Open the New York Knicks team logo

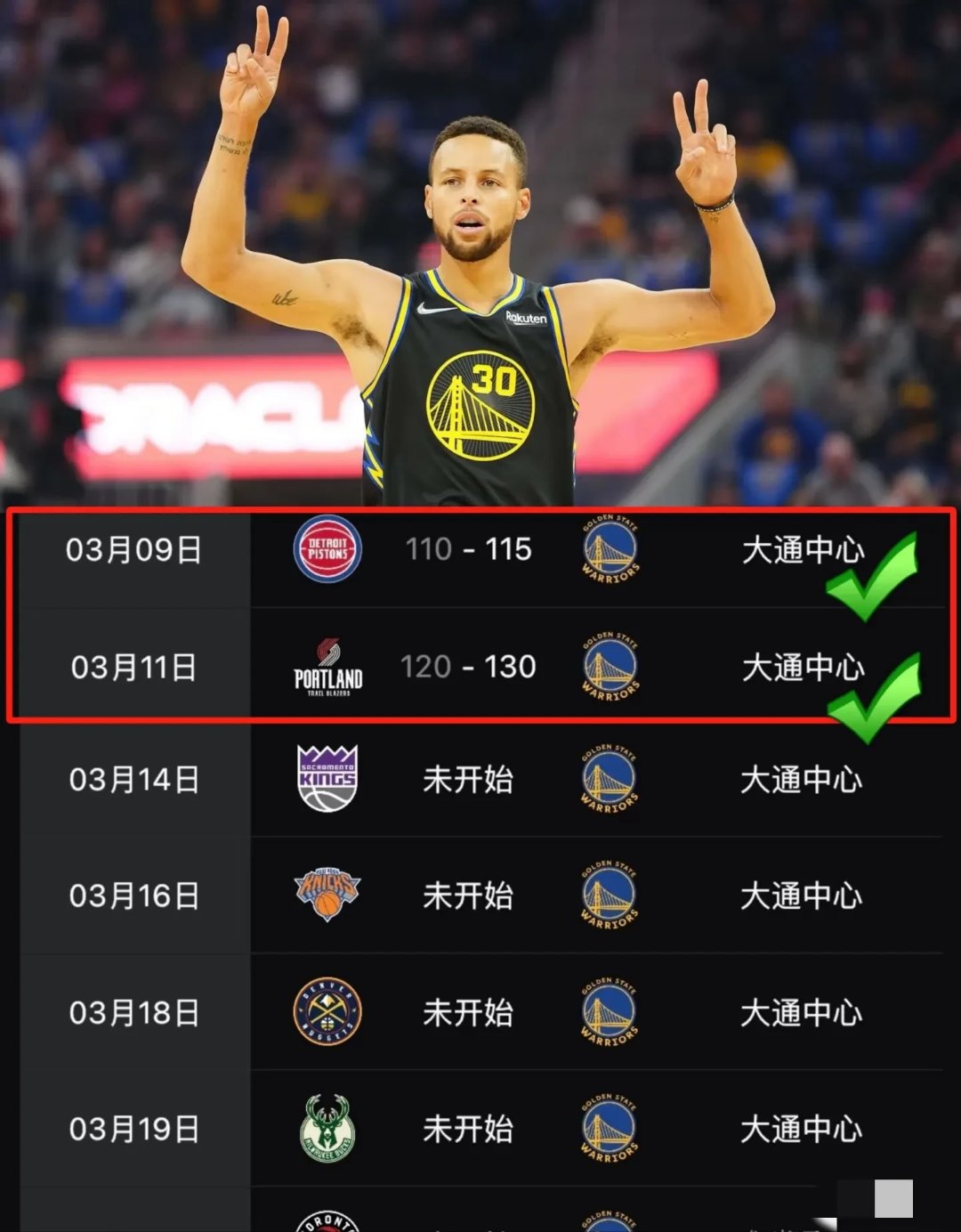click(x=327, y=896)
